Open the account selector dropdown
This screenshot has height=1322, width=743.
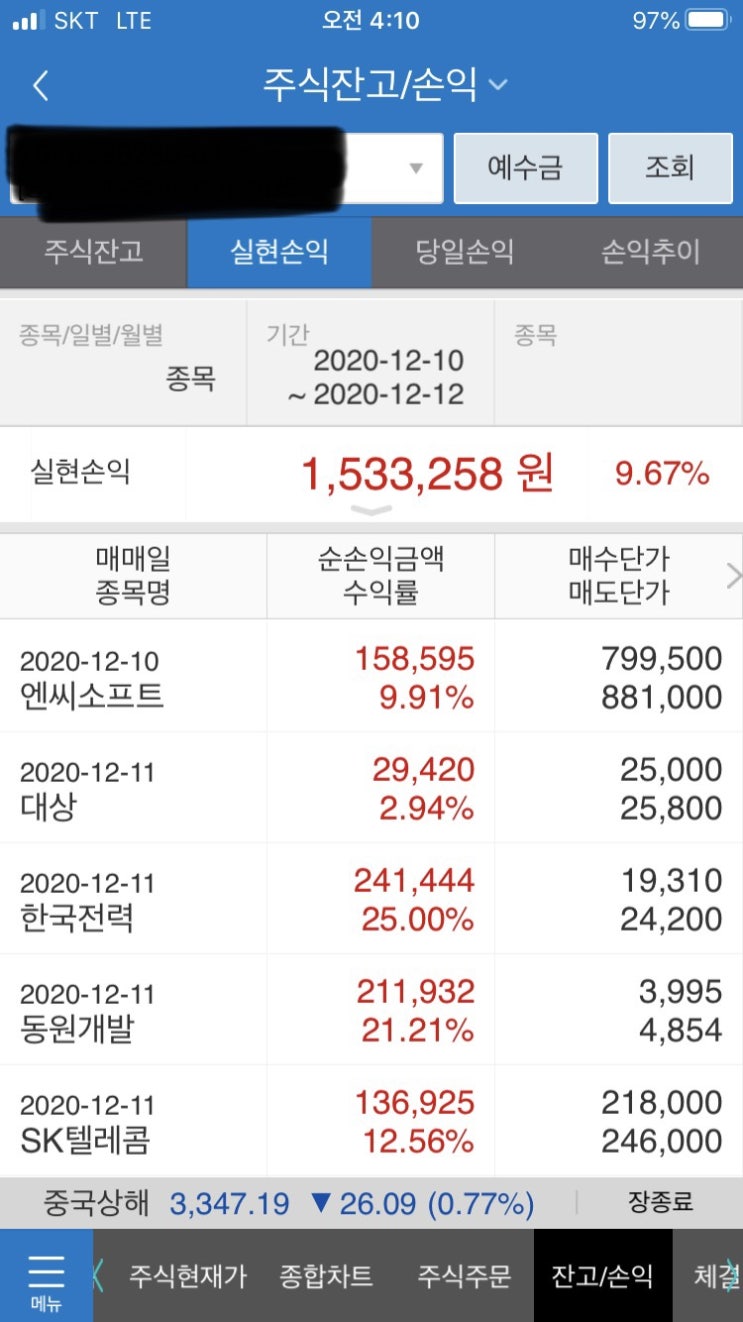tap(226, 168)
